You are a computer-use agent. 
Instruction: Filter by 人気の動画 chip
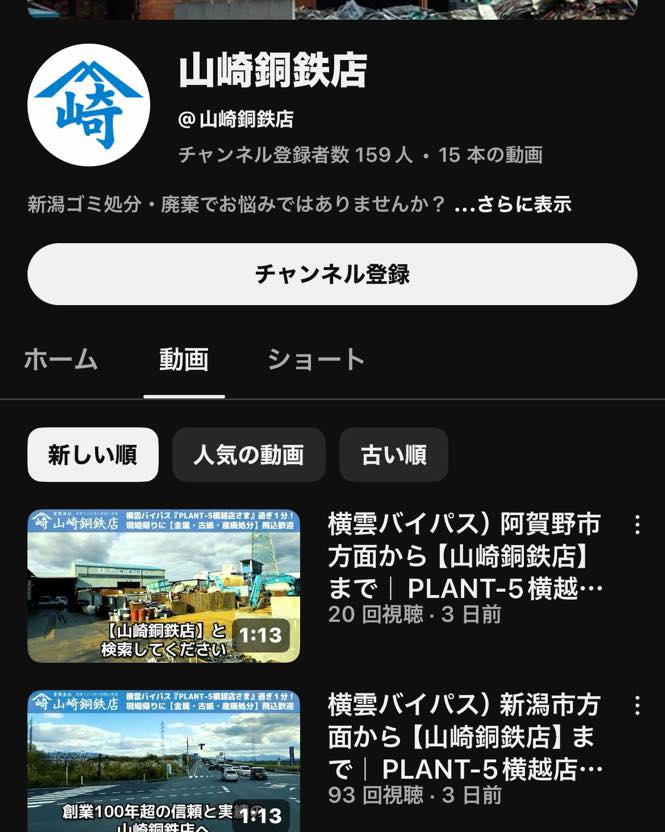pos(248,455)
